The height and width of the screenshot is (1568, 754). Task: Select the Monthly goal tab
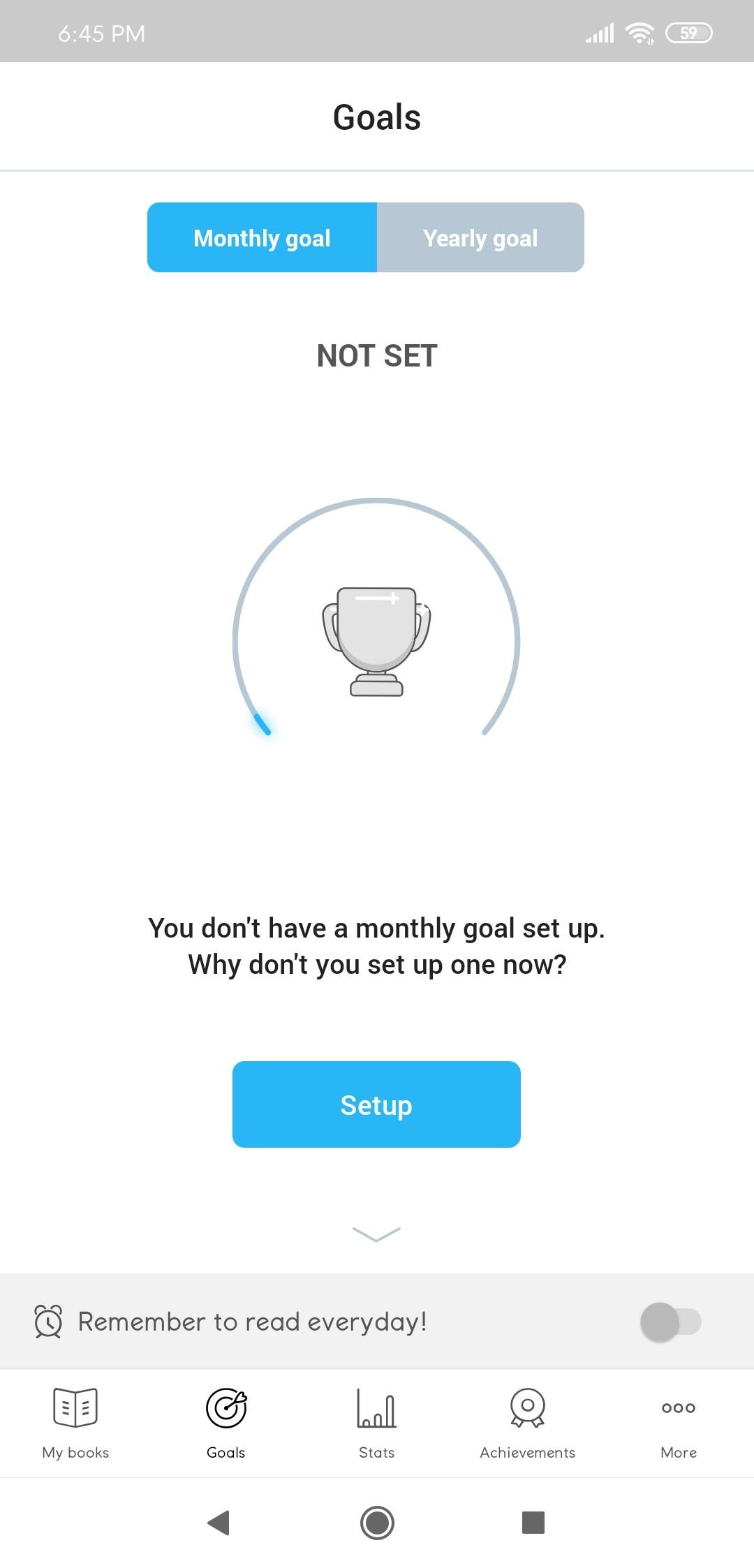click(x=262, y=237)
